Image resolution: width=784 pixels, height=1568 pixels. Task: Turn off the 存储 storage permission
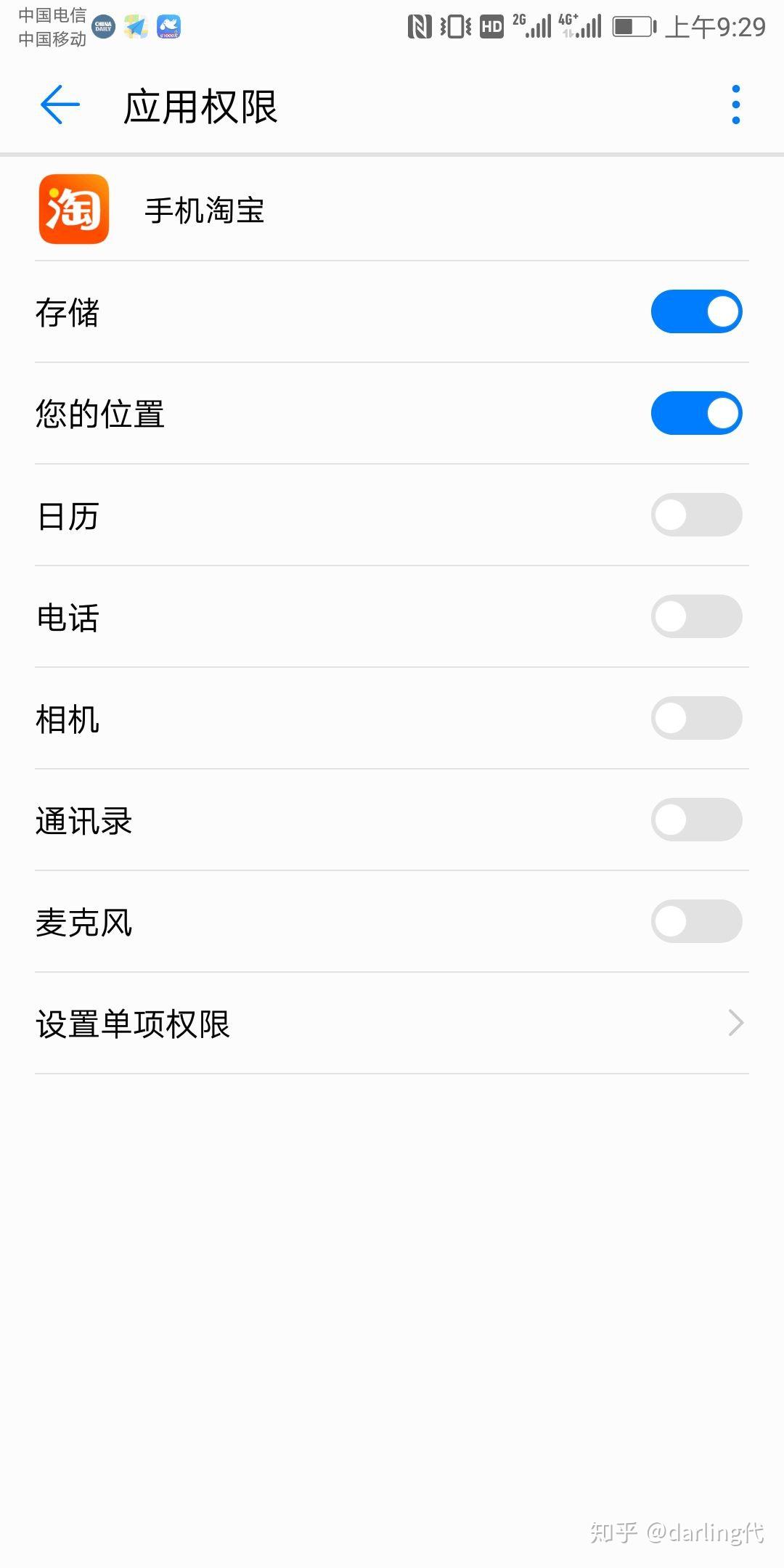[696, 311]
